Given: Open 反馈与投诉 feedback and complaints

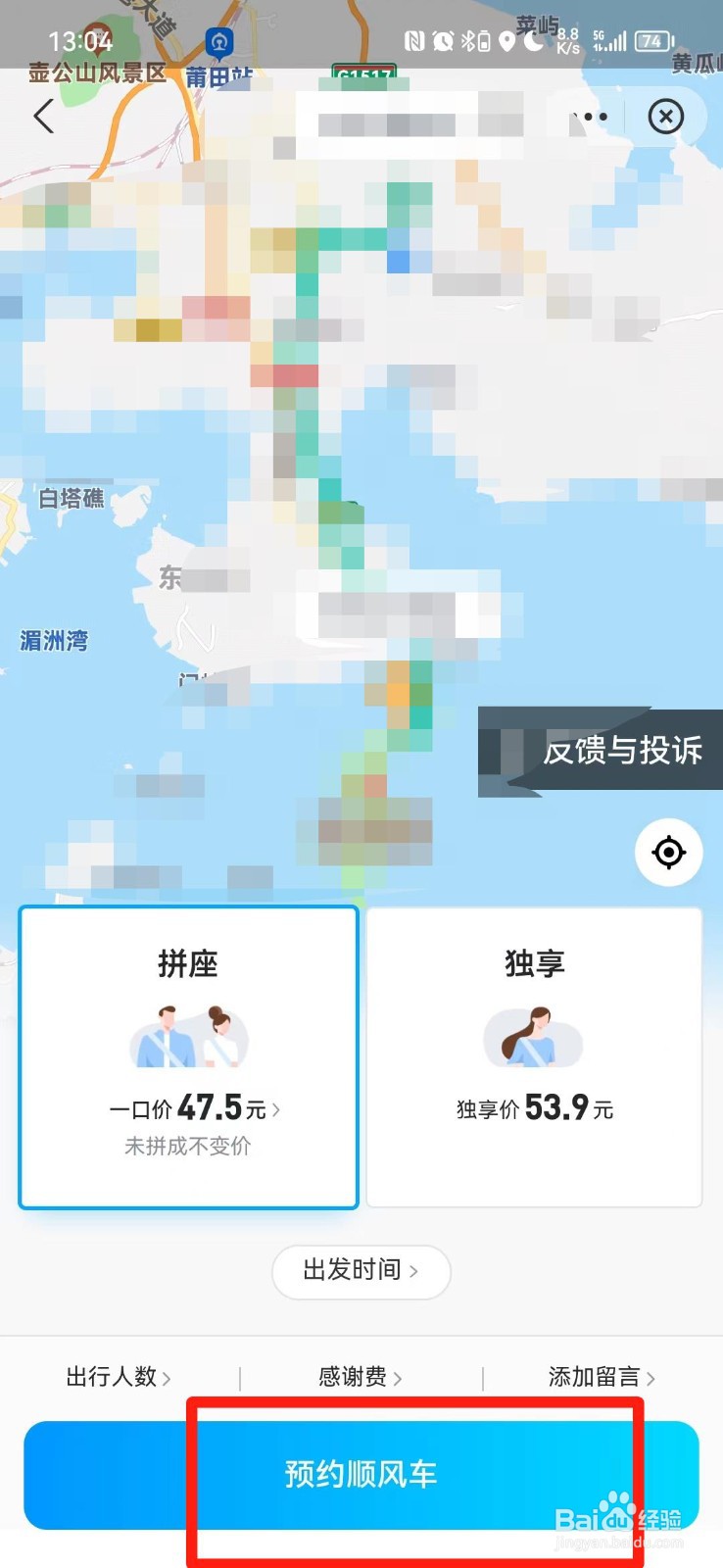Looking at the screenshot, I should (624, 752).
